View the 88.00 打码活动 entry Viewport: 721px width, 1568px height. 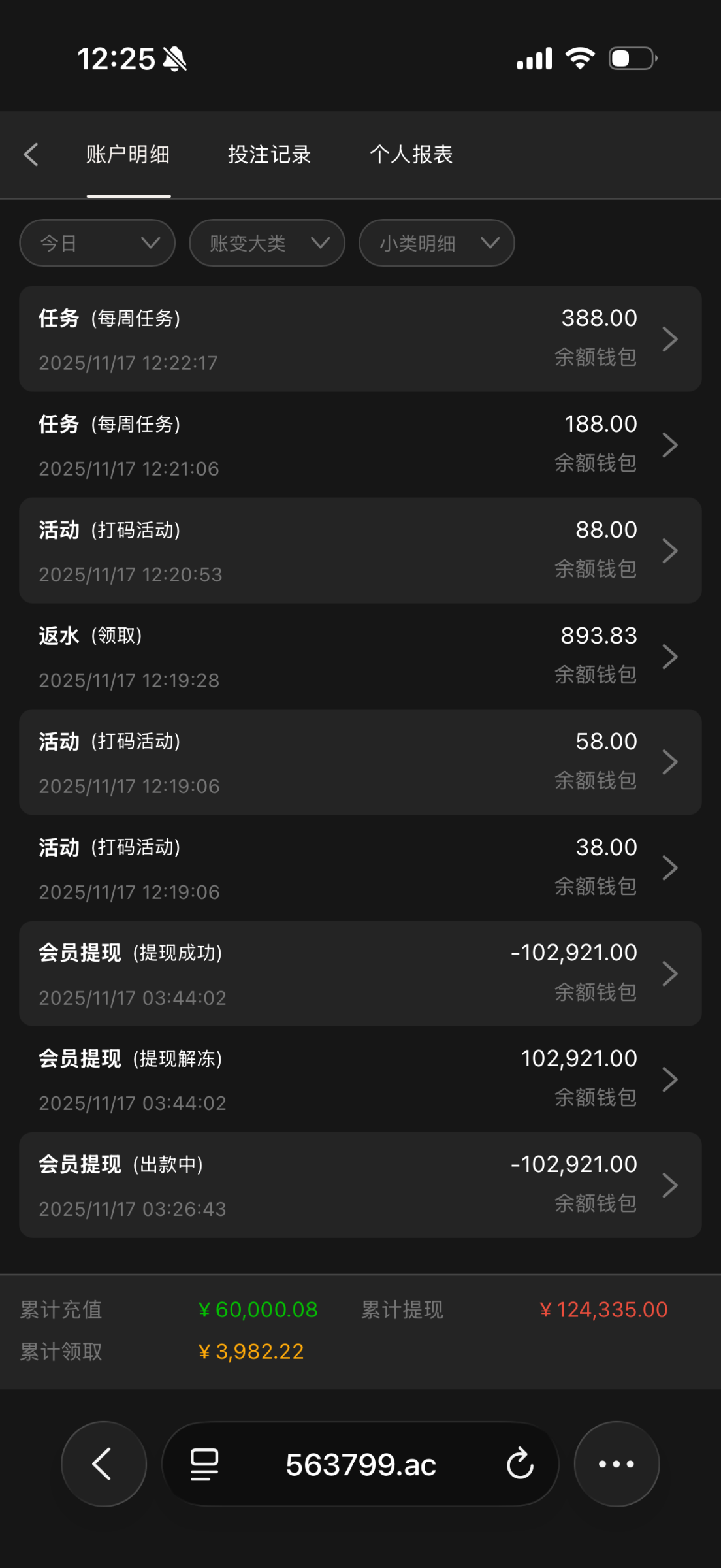tap(360, 551)
